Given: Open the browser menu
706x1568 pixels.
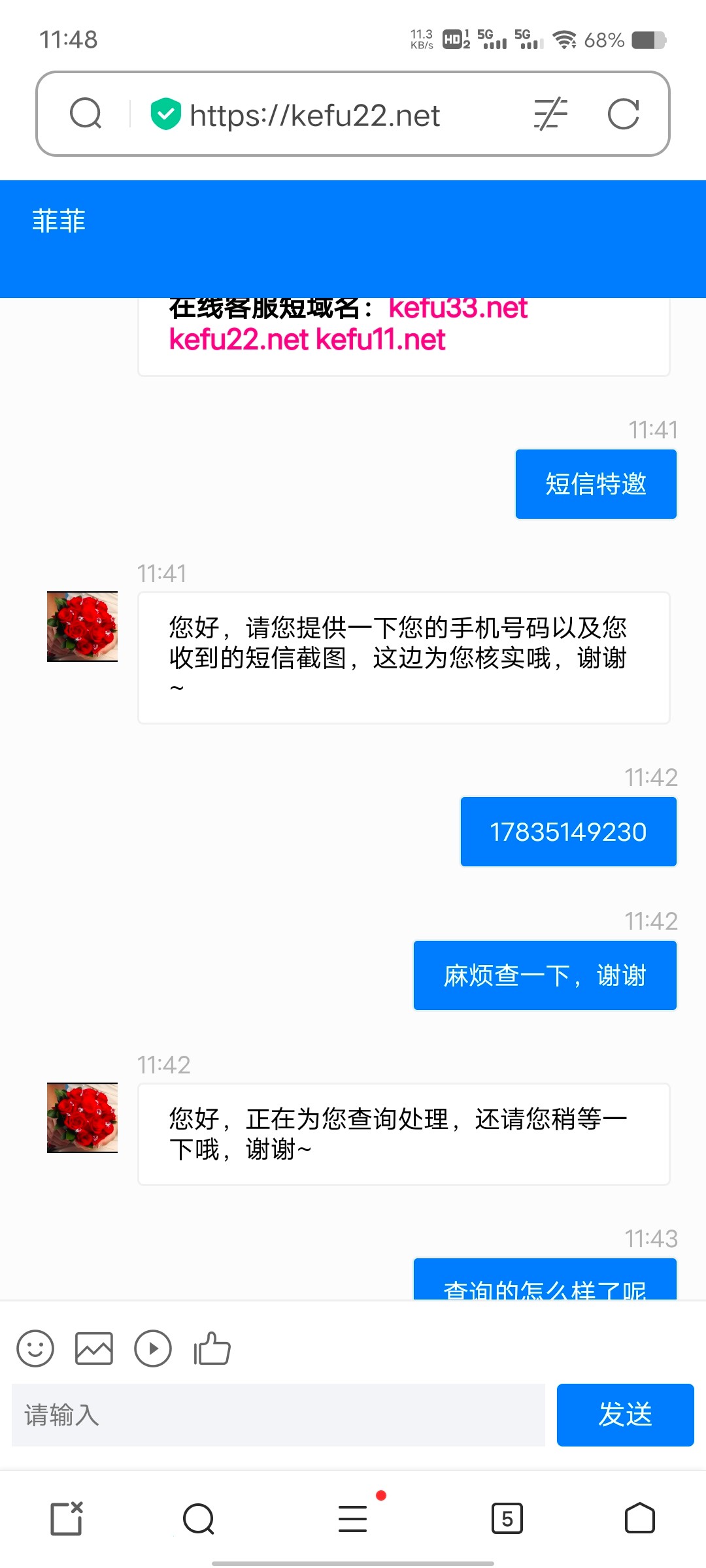Looking at the screenshot, I should click(x=353, y=1518).
